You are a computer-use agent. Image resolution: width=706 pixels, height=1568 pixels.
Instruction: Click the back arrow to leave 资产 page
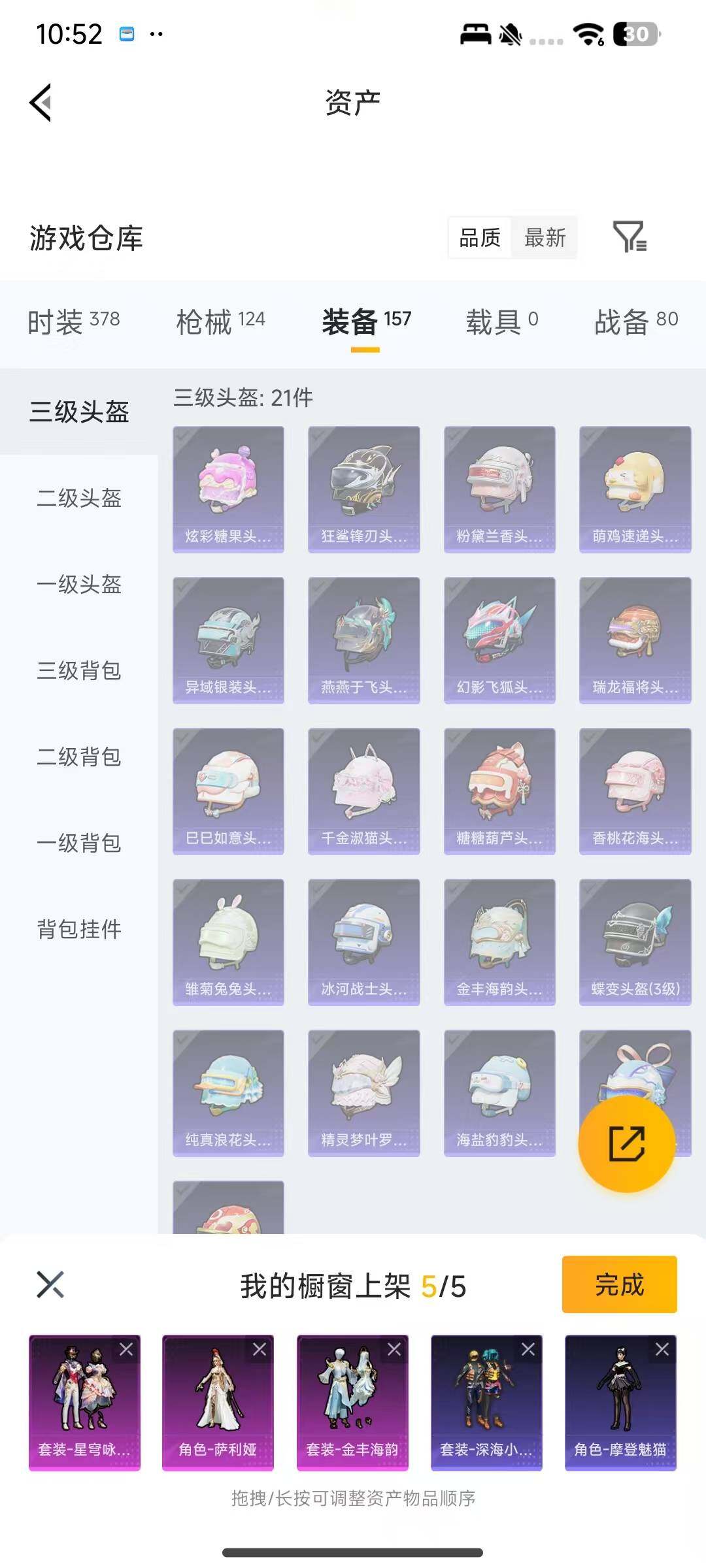pyautogui.click(x=39, y=103)
